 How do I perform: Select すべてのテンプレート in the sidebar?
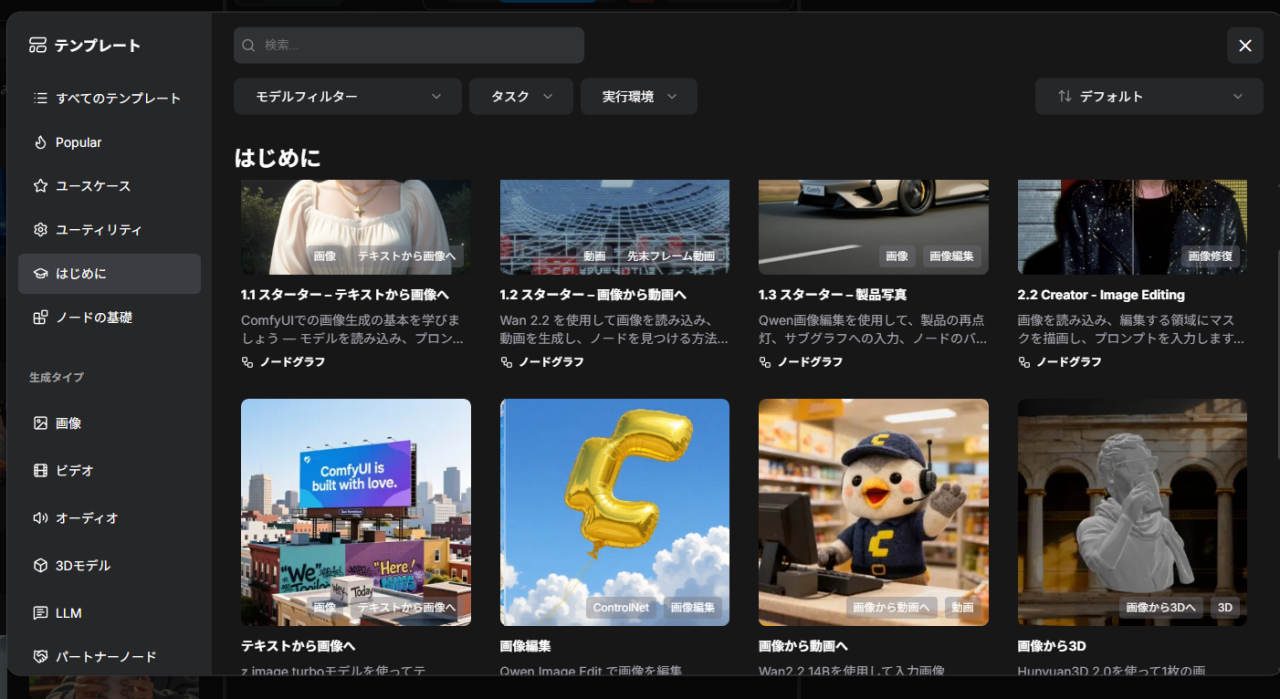tap(109, 98)
